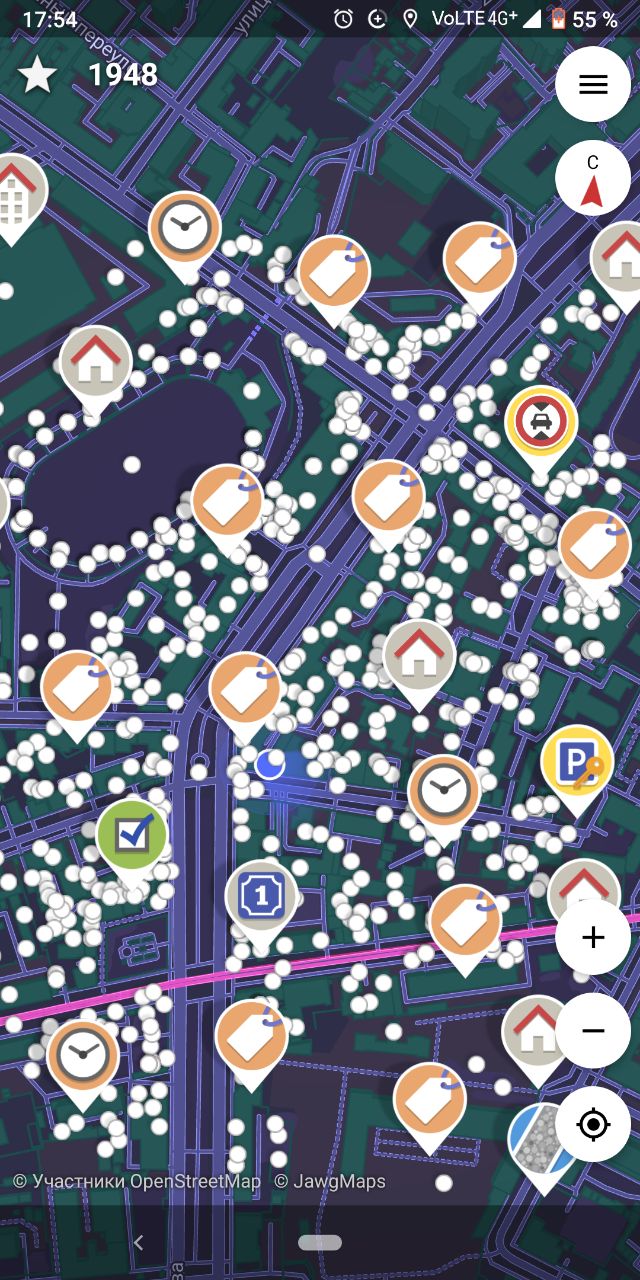Select the green checkbox quest pin

[x=132, y=837]
